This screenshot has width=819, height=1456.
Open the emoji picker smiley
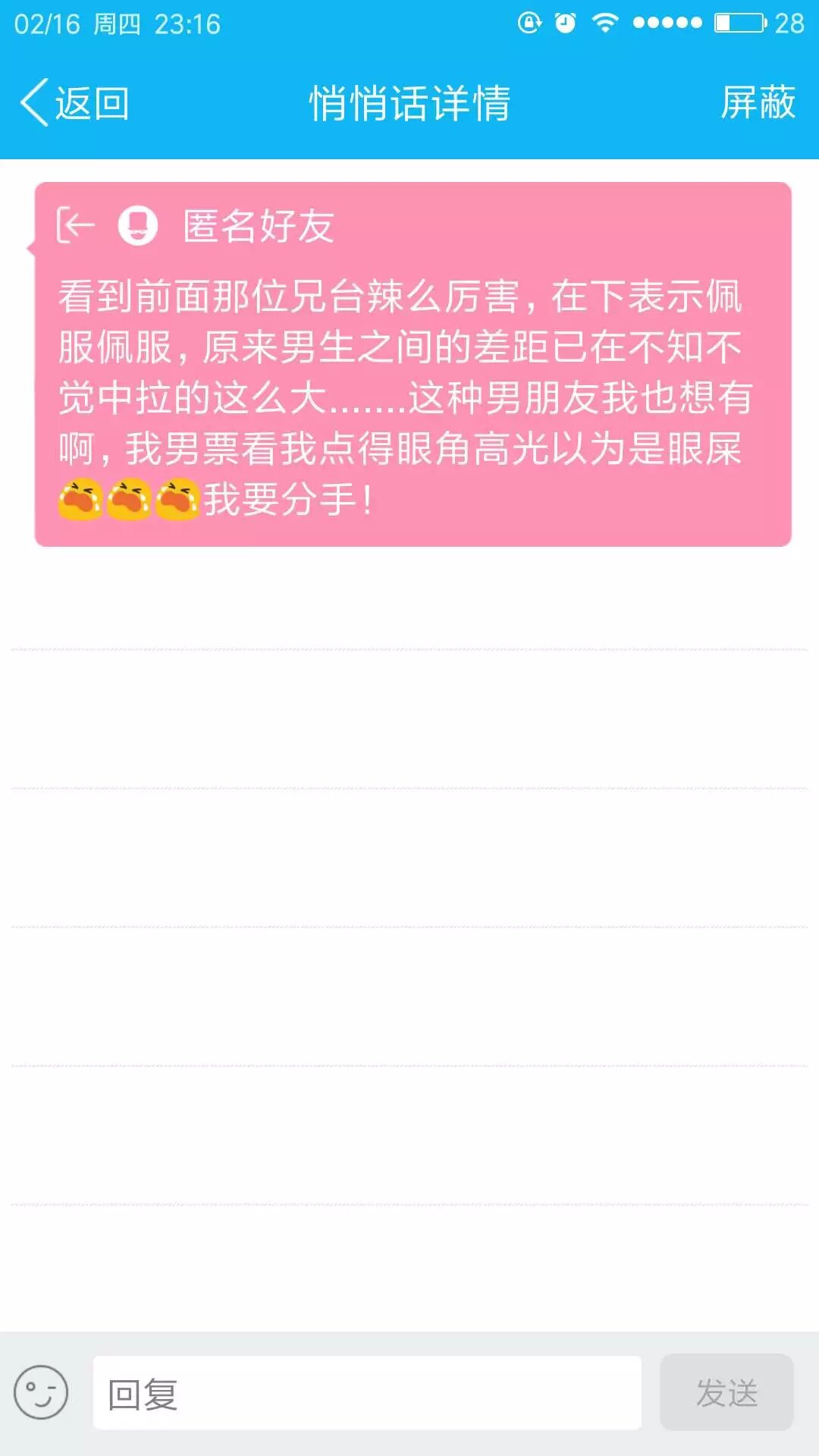coord(41,1392)
